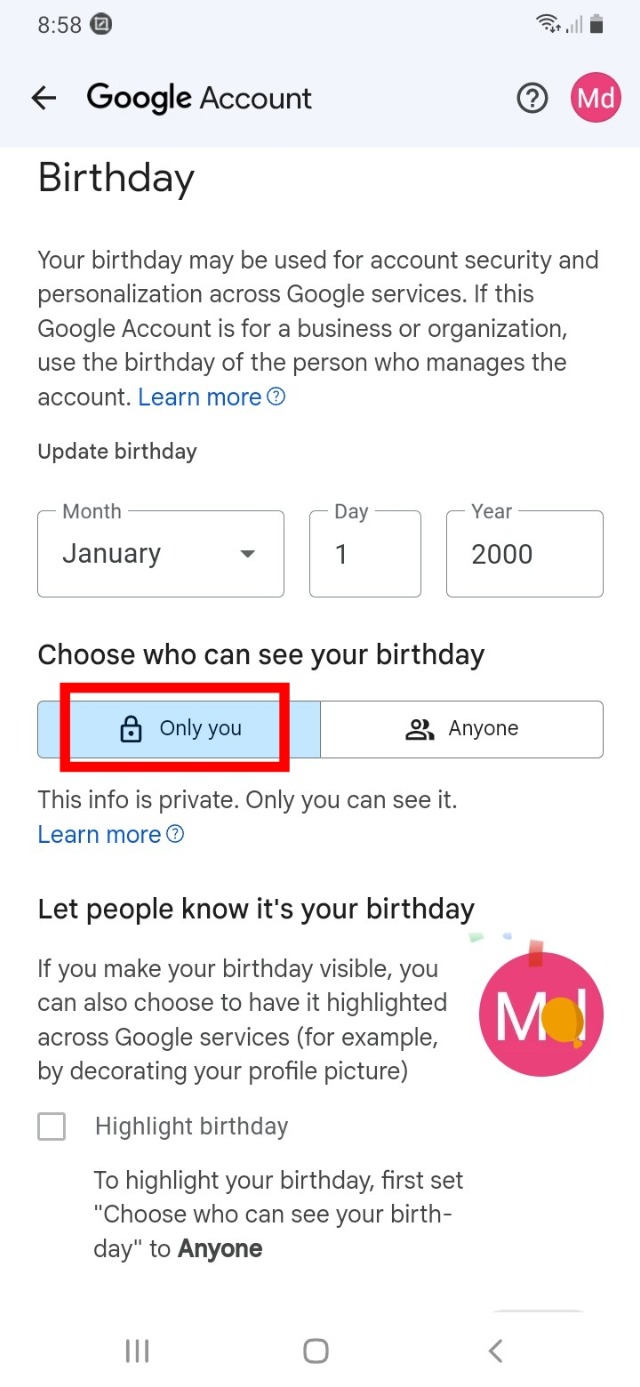Image resolution: width=640 pixels, height=1387 pixels.
Task: Check the Highlight birthday checkbox
Action: (x=52, y=1127)
